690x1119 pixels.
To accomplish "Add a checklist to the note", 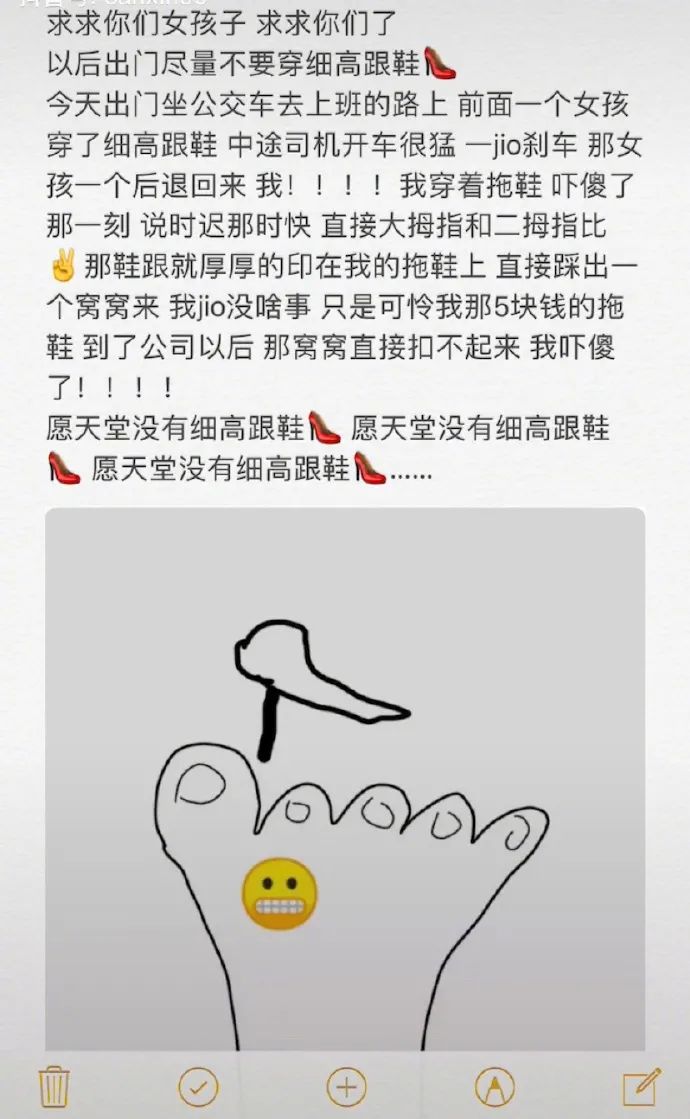I will pos(198,1086).
